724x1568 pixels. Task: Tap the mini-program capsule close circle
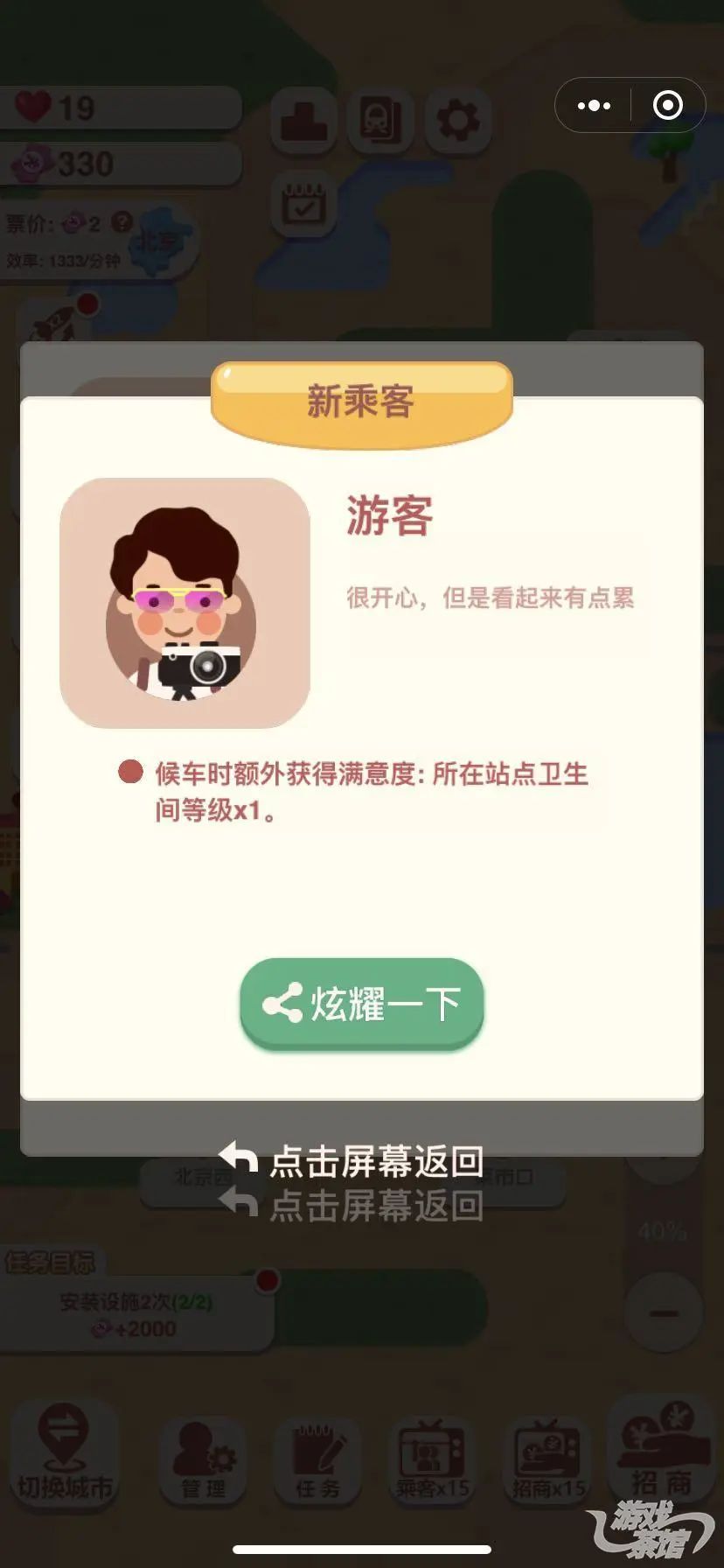(x=666, y=105)
